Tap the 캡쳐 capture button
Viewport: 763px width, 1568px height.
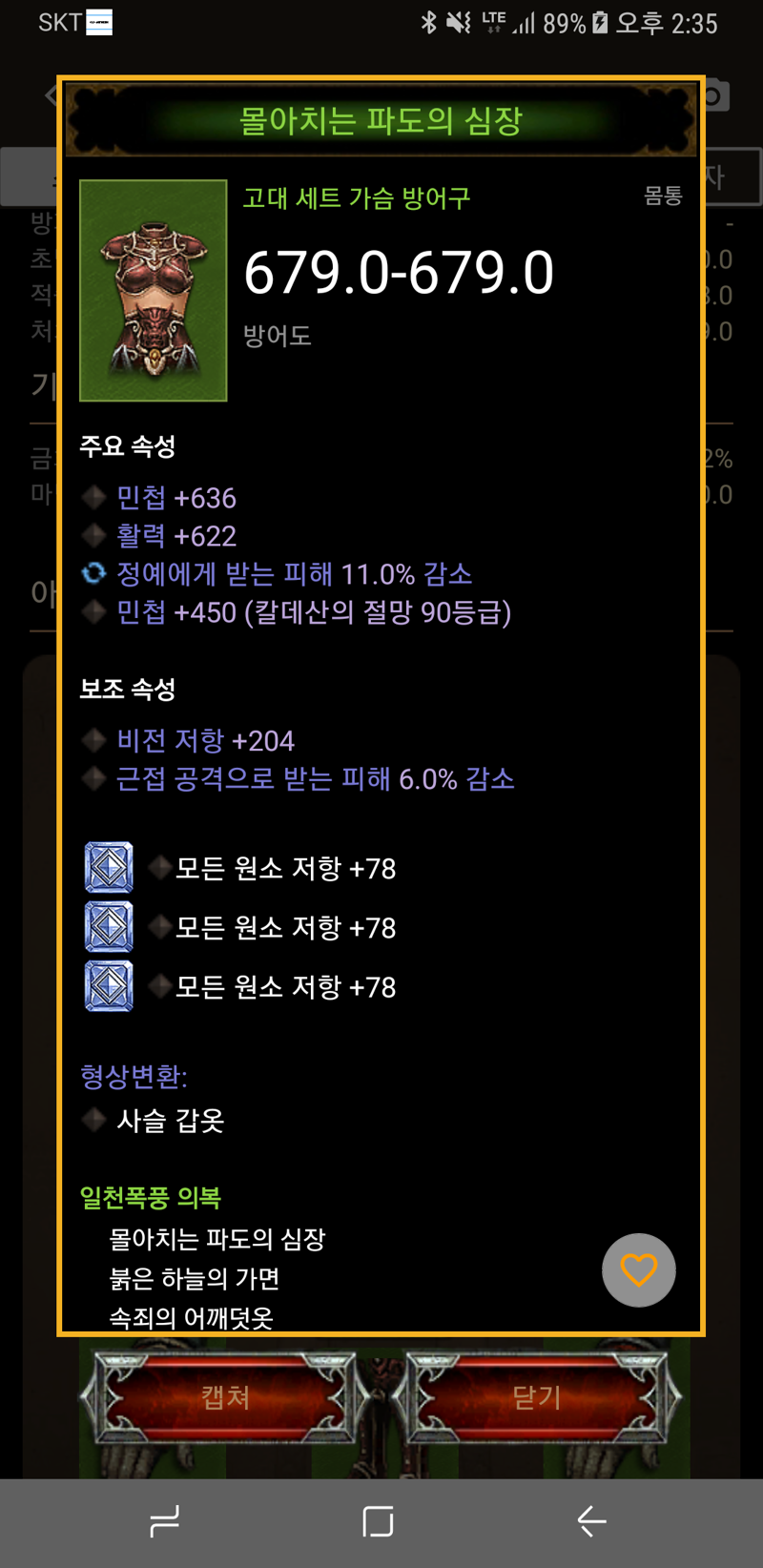pyautogui.click(x=225, y=1397)
